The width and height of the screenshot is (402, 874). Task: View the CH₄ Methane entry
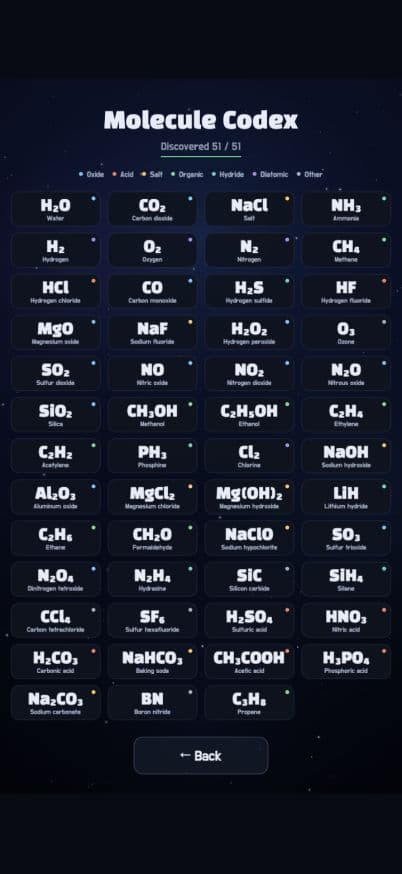tap(346, 250)
